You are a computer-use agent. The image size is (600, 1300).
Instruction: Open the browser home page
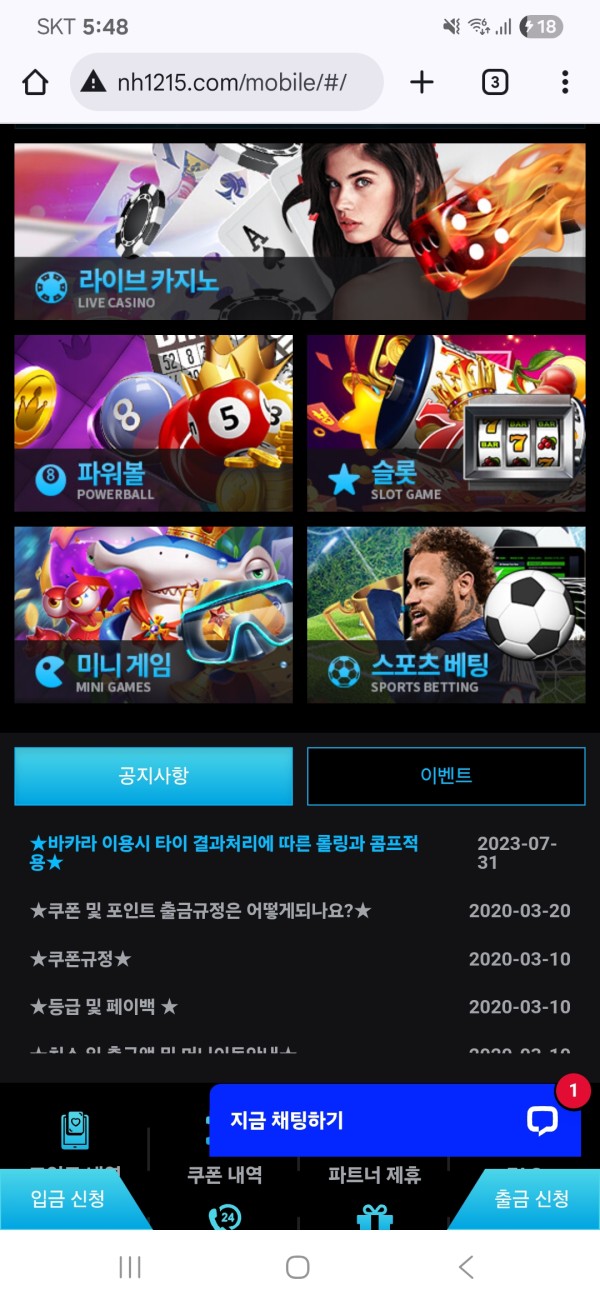[x=36, y=82]
